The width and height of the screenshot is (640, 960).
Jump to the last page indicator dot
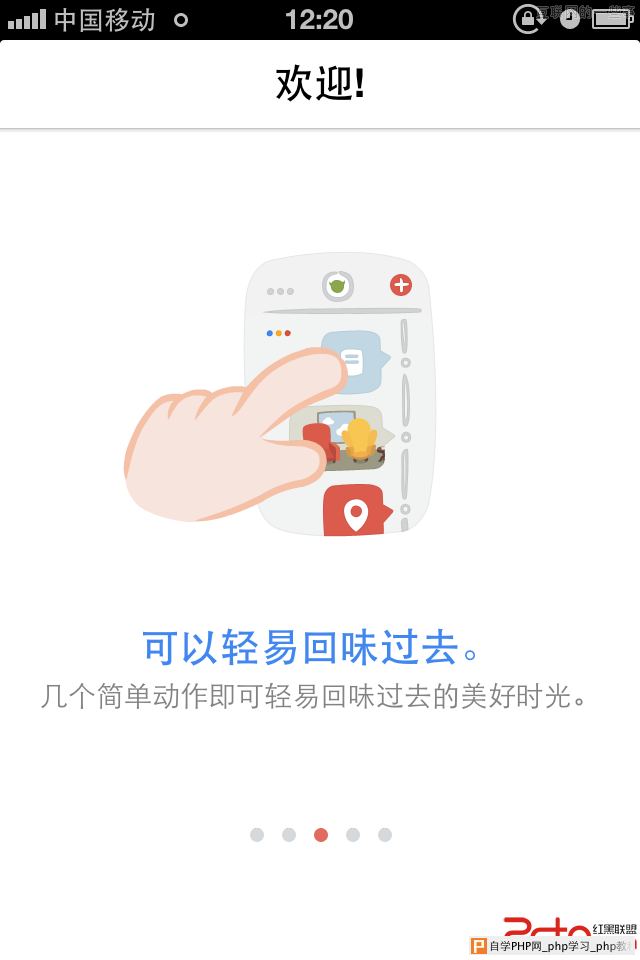(385, 835)
